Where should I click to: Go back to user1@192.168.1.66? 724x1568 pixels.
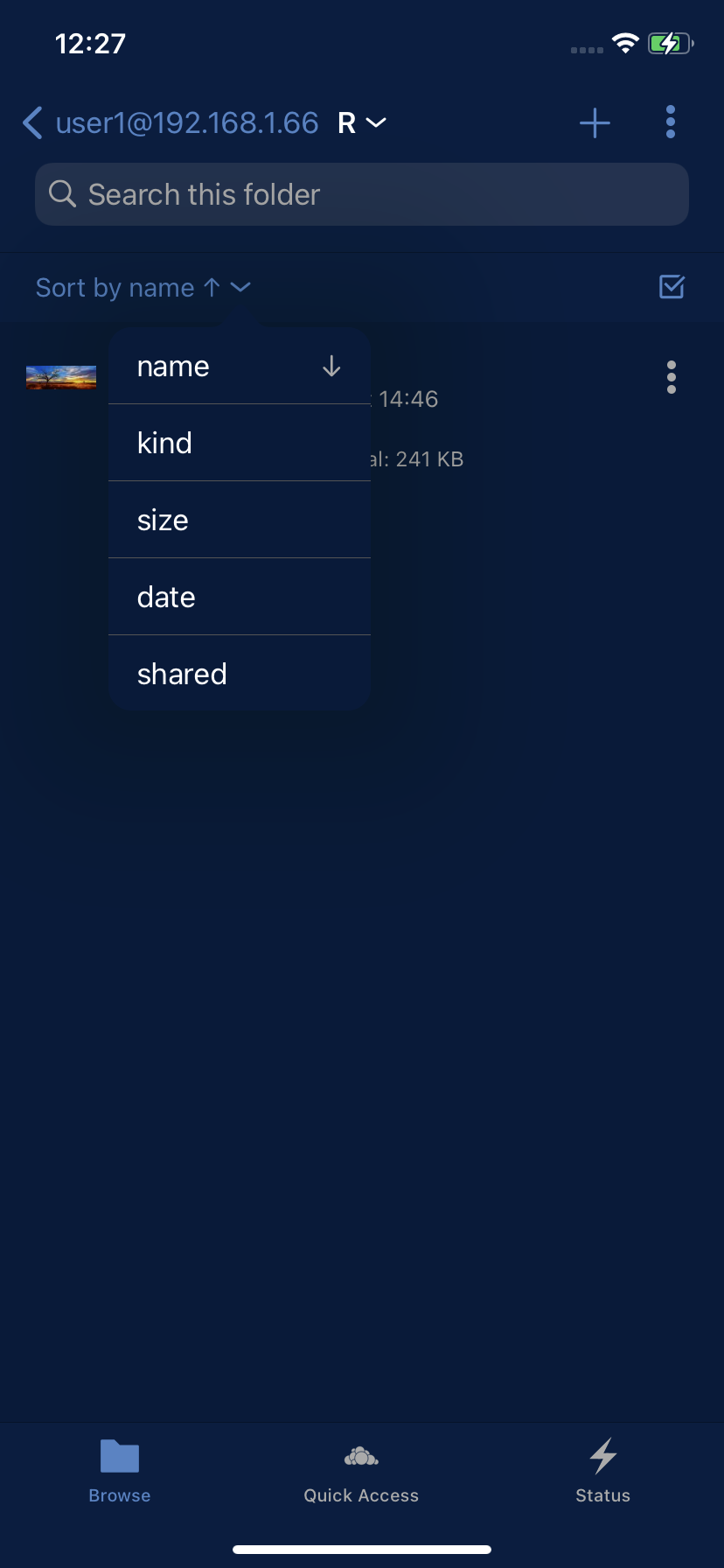171,123
